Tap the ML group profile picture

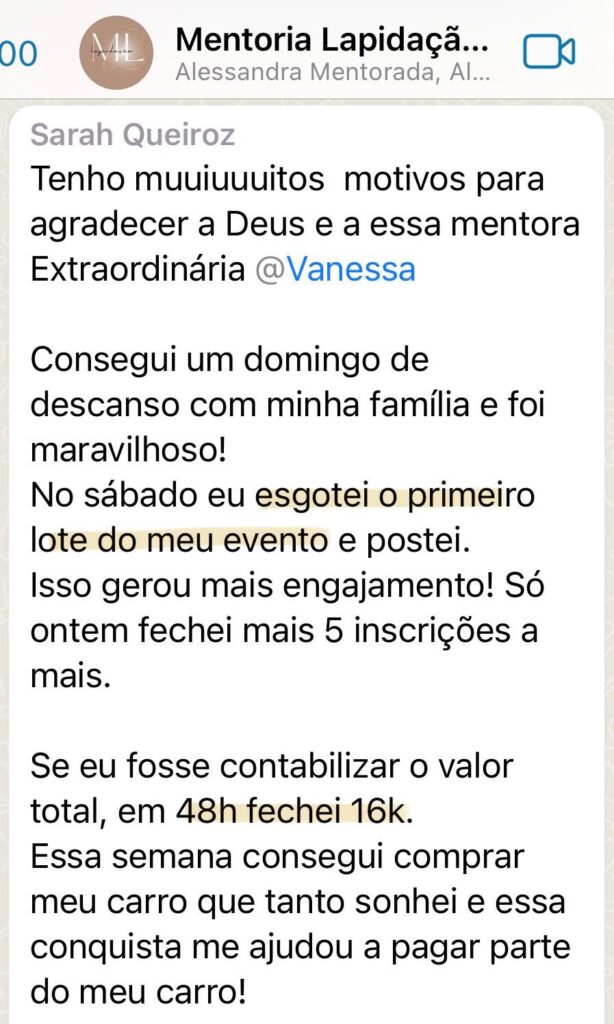[116, 52]
